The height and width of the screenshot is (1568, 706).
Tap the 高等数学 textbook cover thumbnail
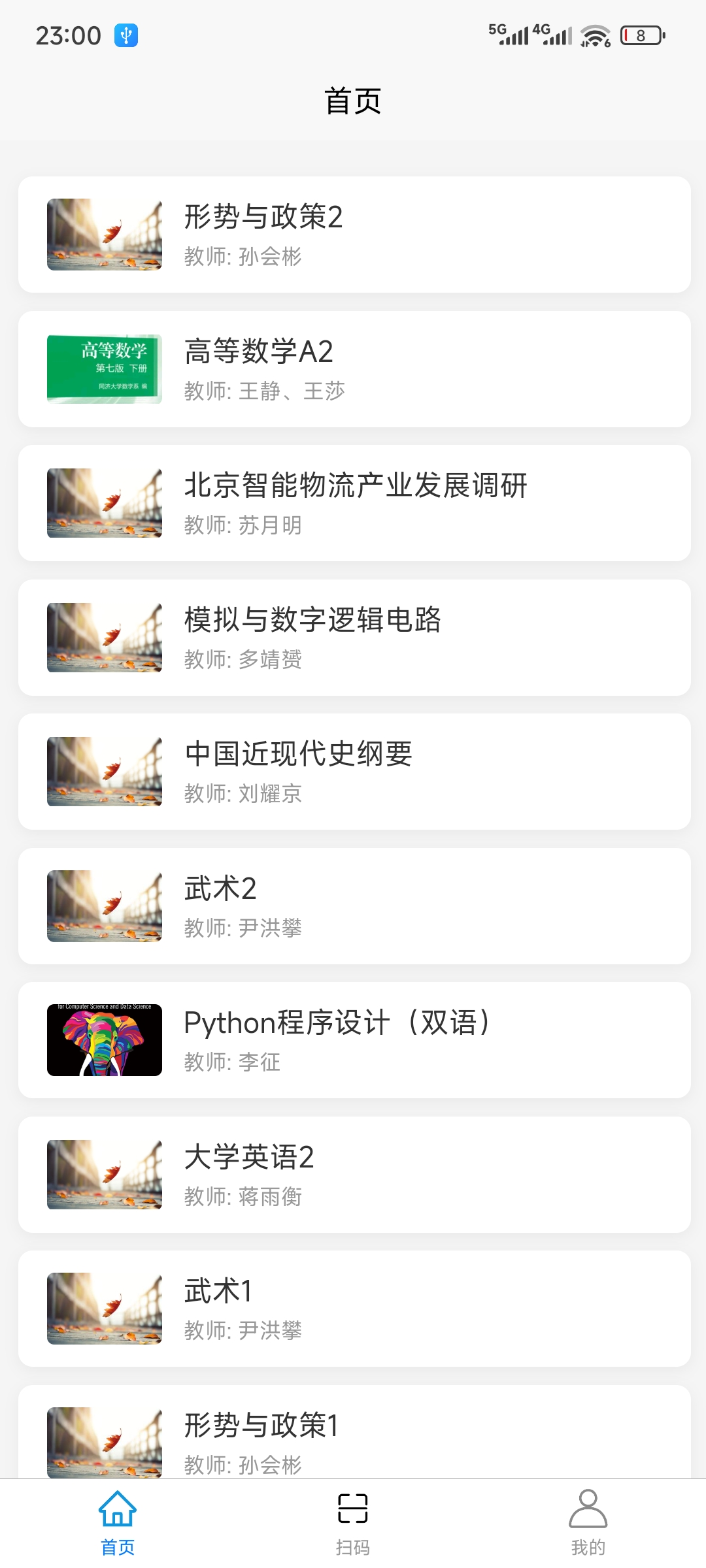[x=103, y=368]
